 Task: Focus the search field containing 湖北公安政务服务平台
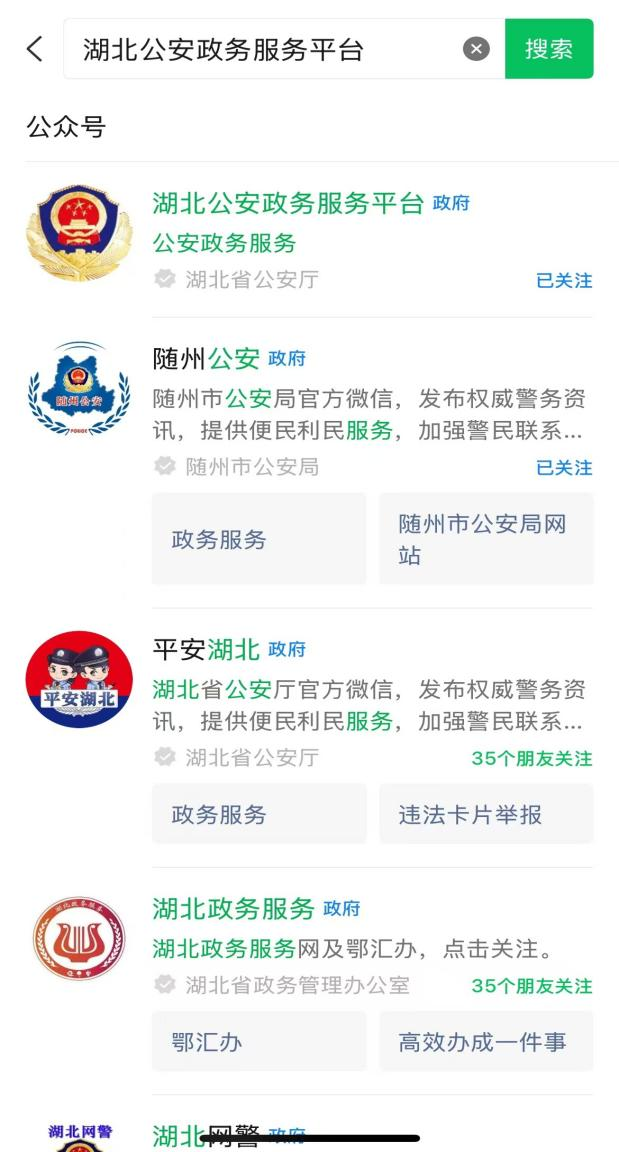point(260,49)
